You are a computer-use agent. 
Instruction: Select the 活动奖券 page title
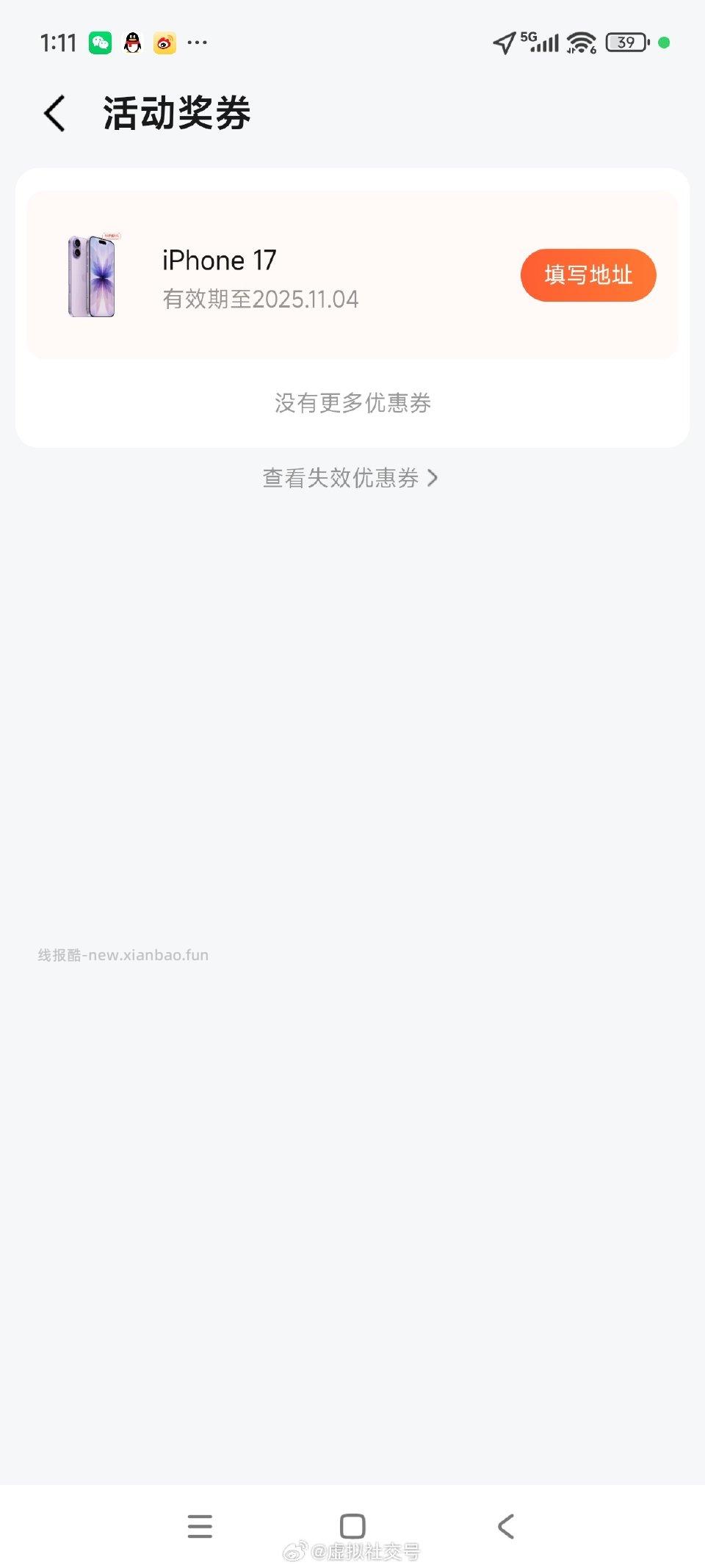tap(176, 114)
